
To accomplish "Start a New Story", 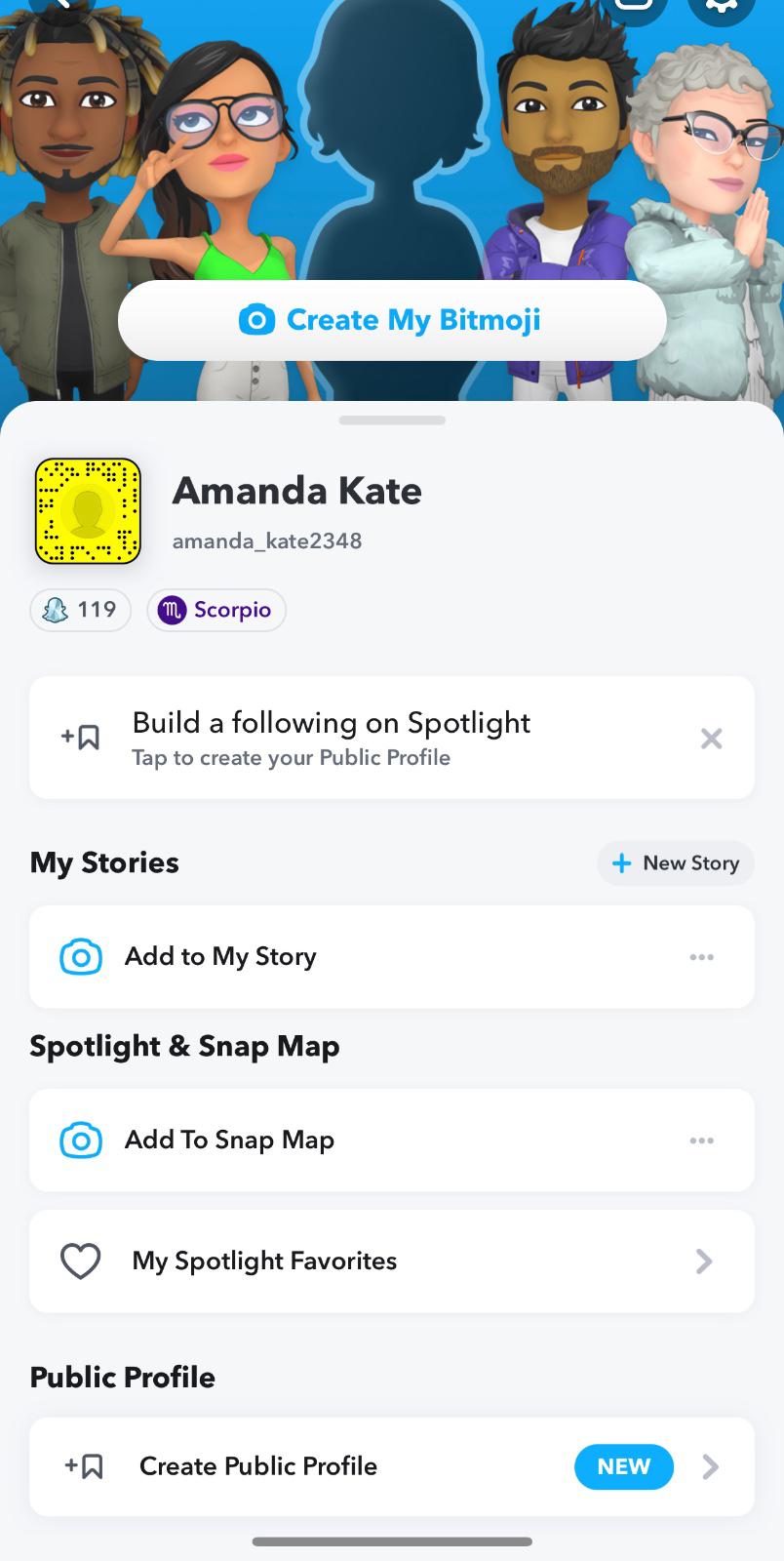I will 675,863.
